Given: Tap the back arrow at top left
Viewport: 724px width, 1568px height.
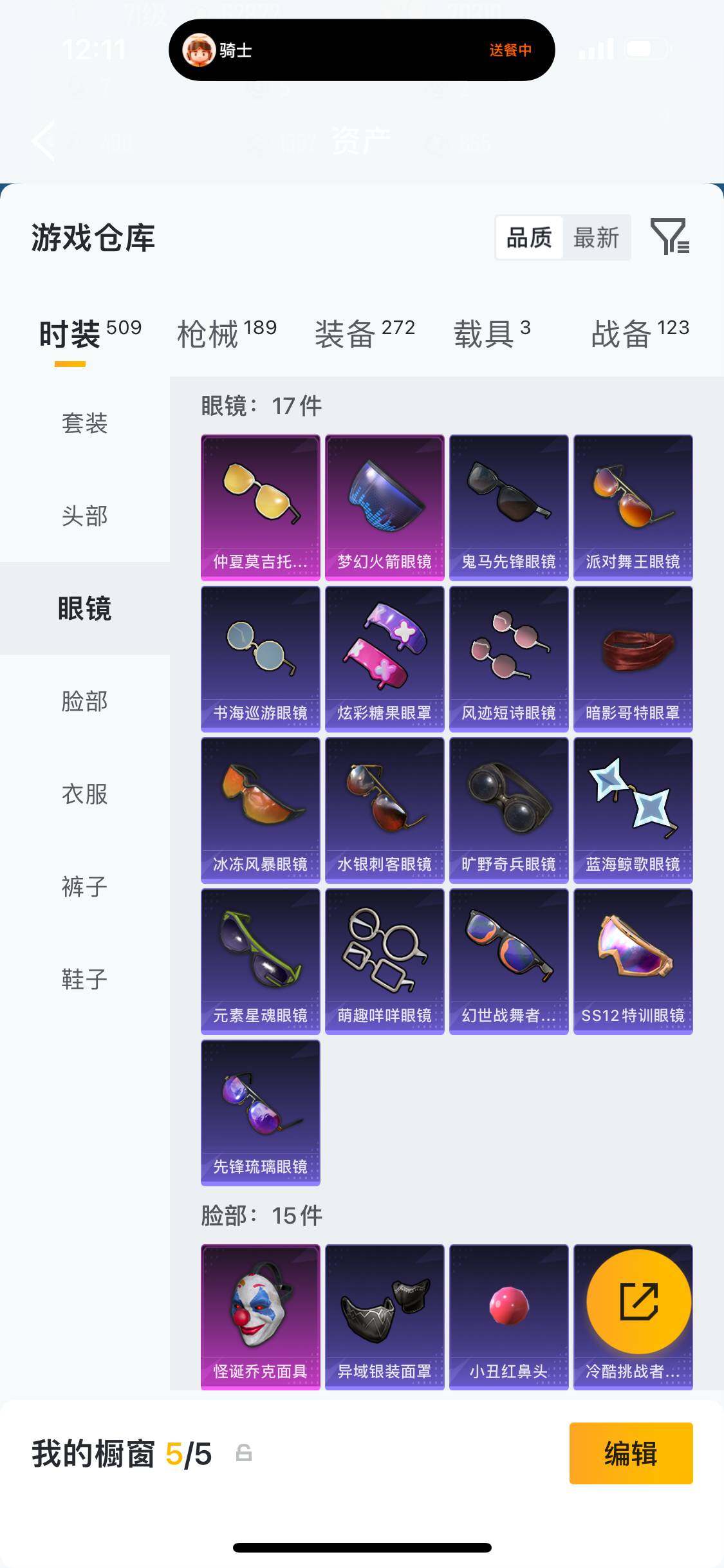Looking at the screenshot, I should pyautogui.click(x=45, y=142).
